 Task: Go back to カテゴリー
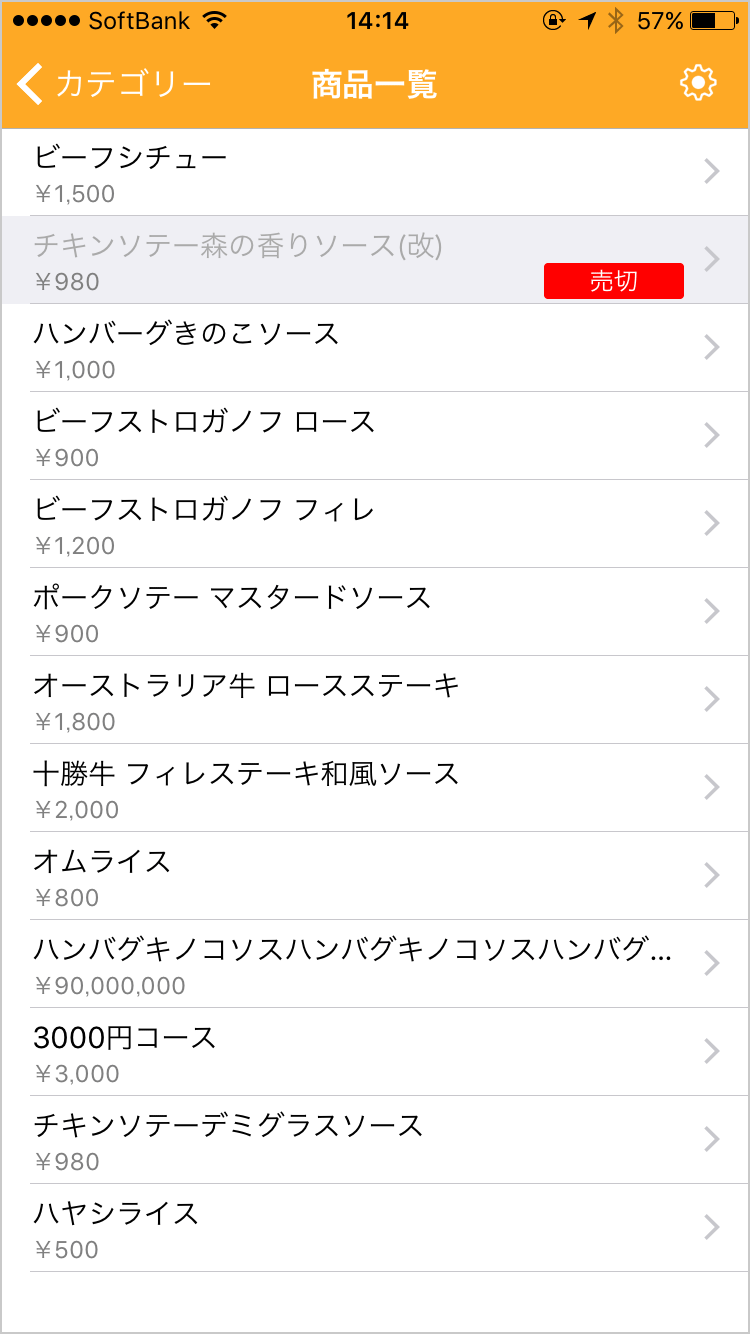(114, 84)
